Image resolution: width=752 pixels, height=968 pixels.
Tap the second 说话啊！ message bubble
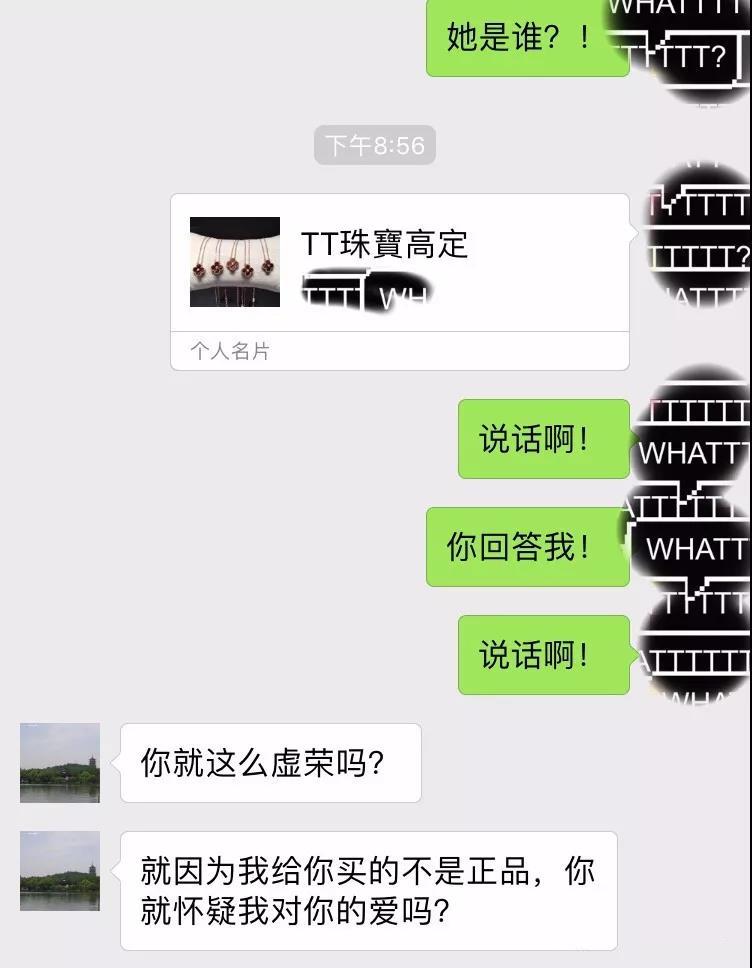tap(543, 656)
